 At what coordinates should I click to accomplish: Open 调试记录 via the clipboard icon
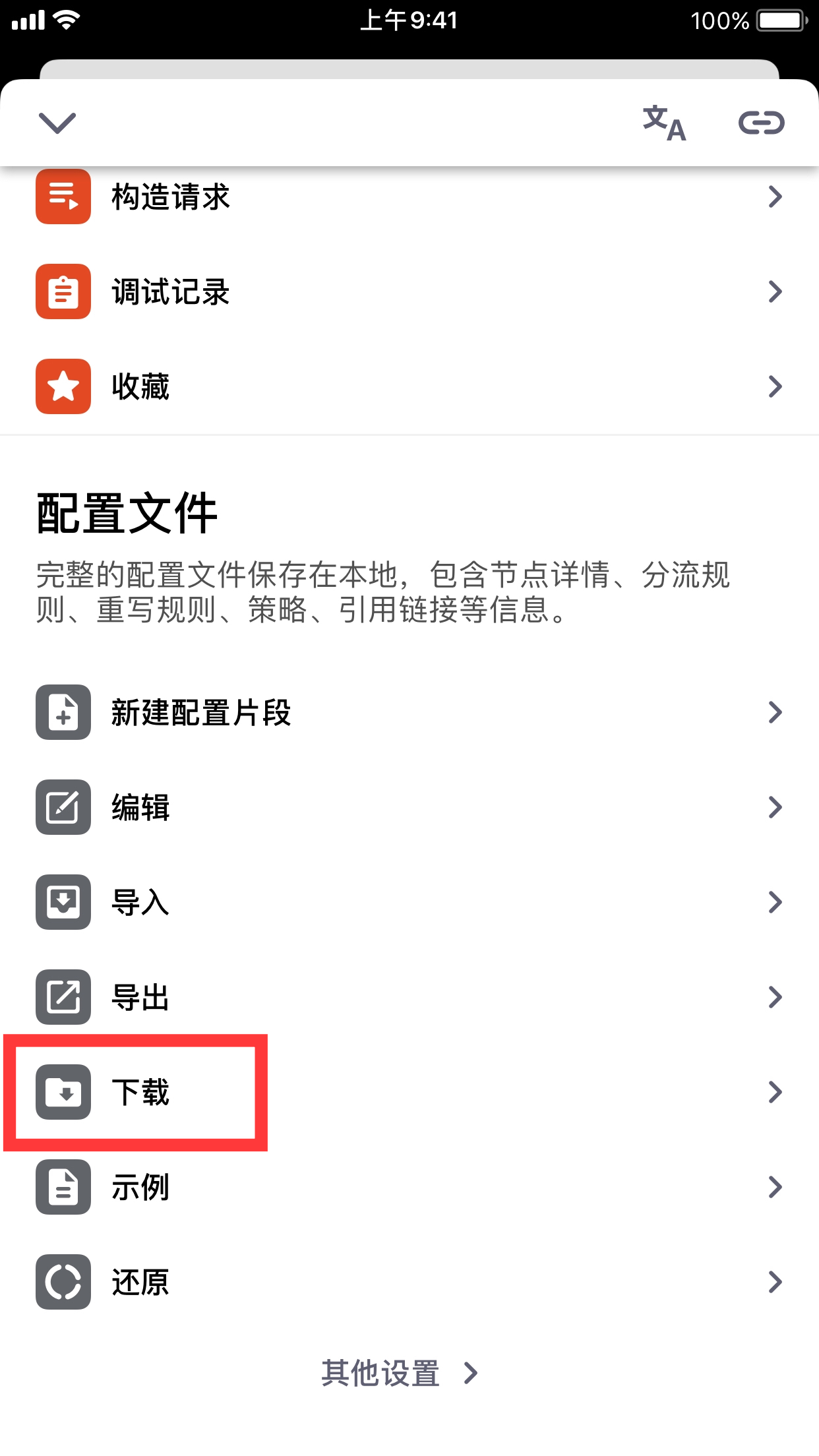pyautogui.click(x=63, y=292)
